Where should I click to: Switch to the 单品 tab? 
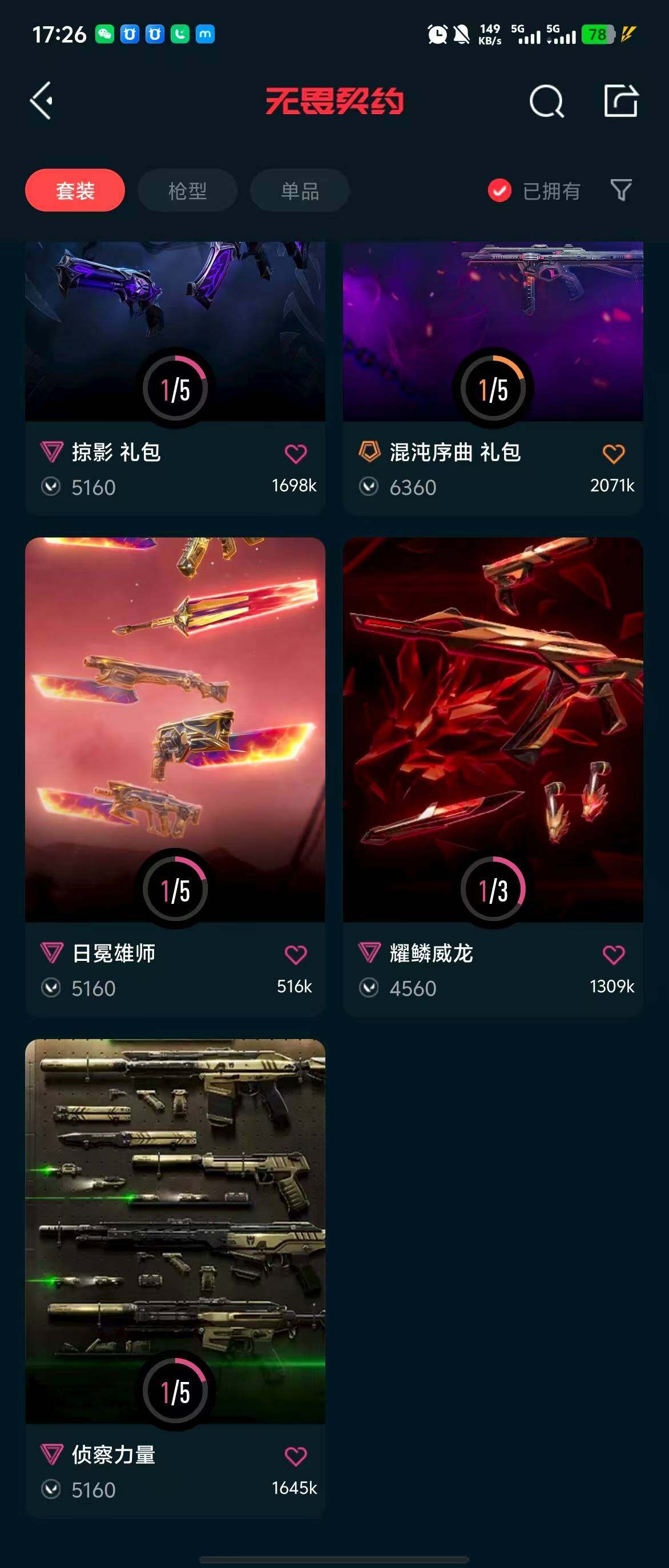coord(300,191)
